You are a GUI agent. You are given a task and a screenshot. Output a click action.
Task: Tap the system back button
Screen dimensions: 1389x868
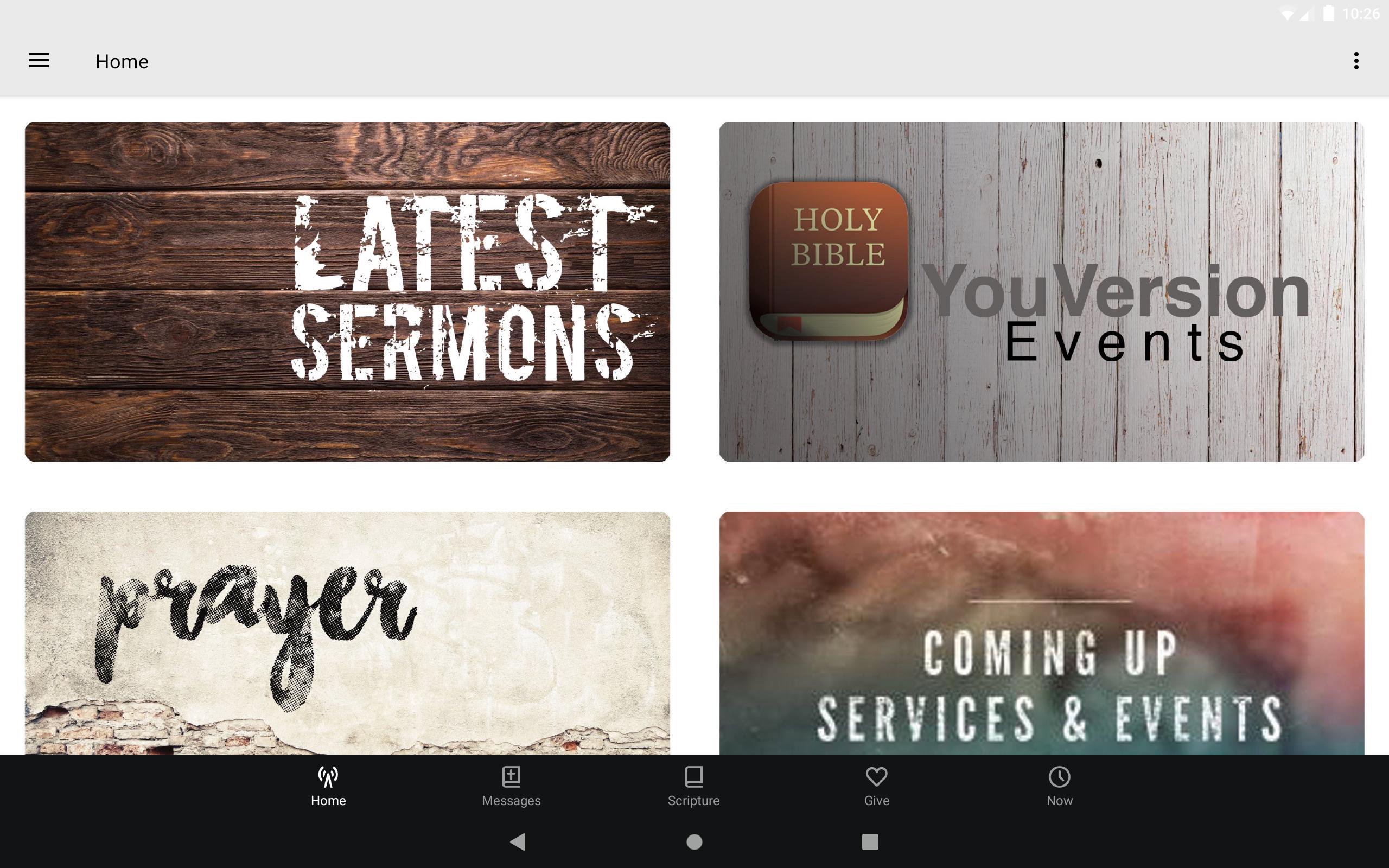pos(518,841)
